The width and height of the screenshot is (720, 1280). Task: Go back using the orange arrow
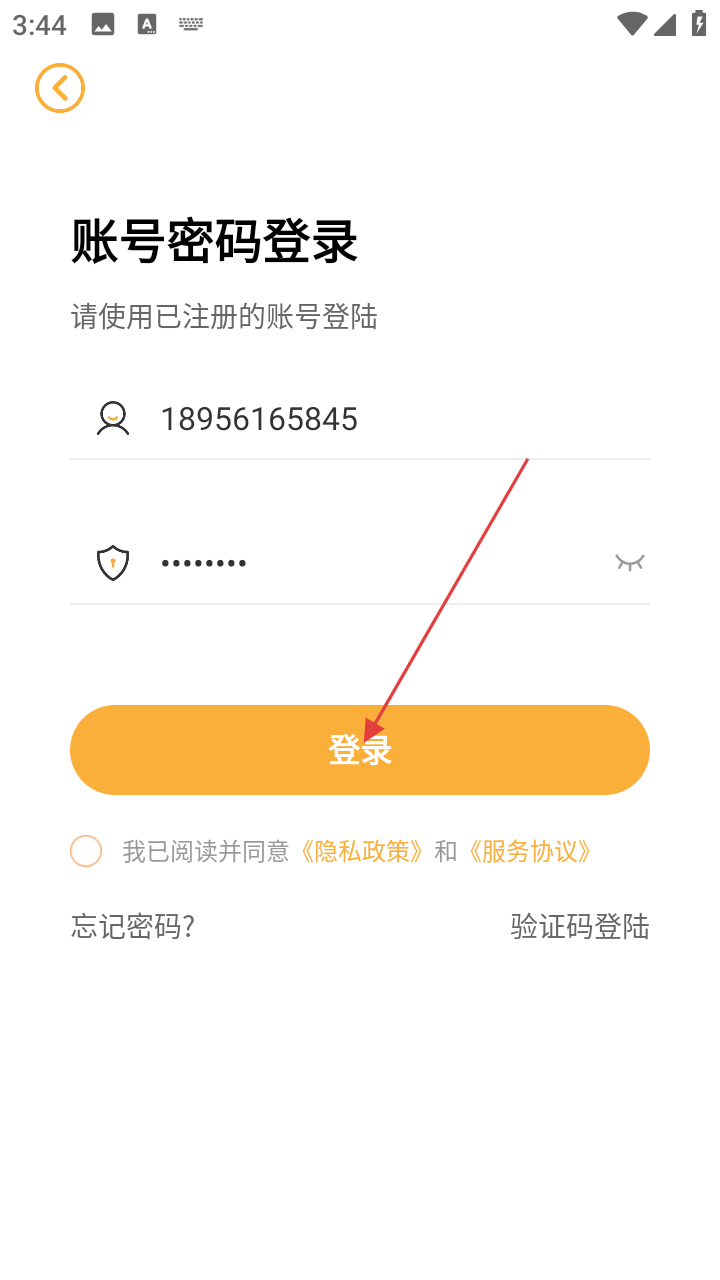tap(60, 88)
